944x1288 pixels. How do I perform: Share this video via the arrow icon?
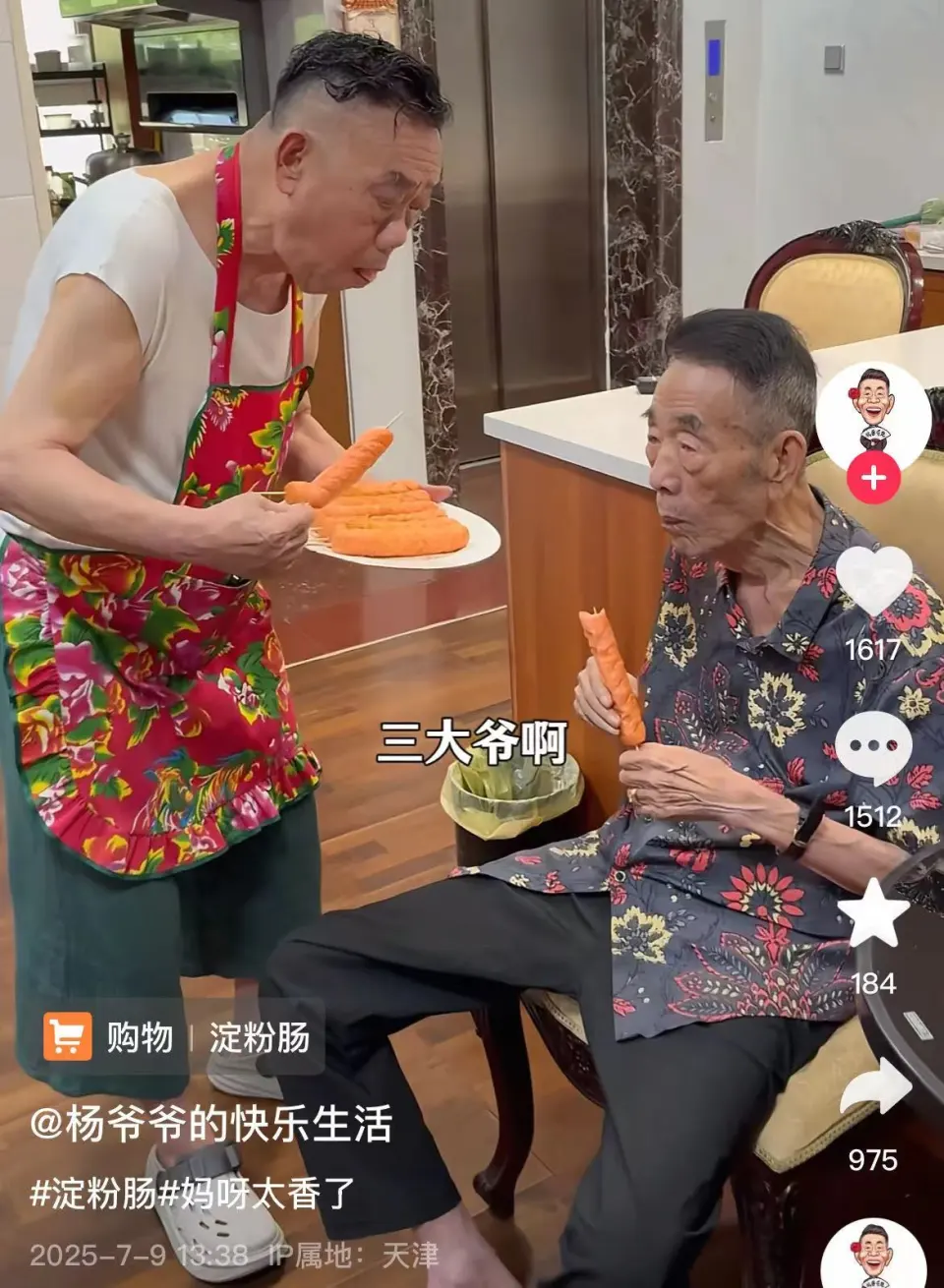pos(873,1088)
